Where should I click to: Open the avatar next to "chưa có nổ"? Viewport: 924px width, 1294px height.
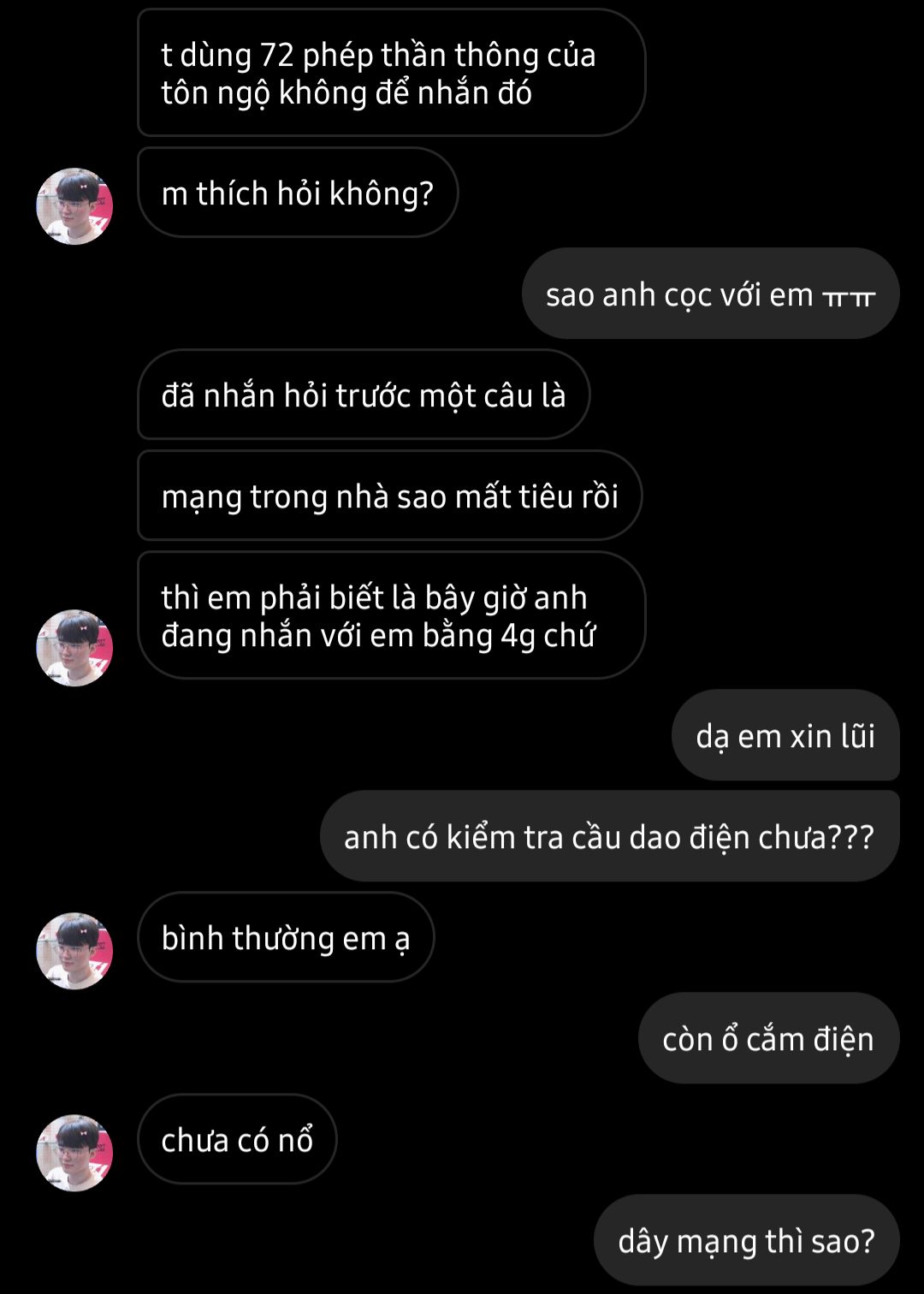(x=74, y=1153)
